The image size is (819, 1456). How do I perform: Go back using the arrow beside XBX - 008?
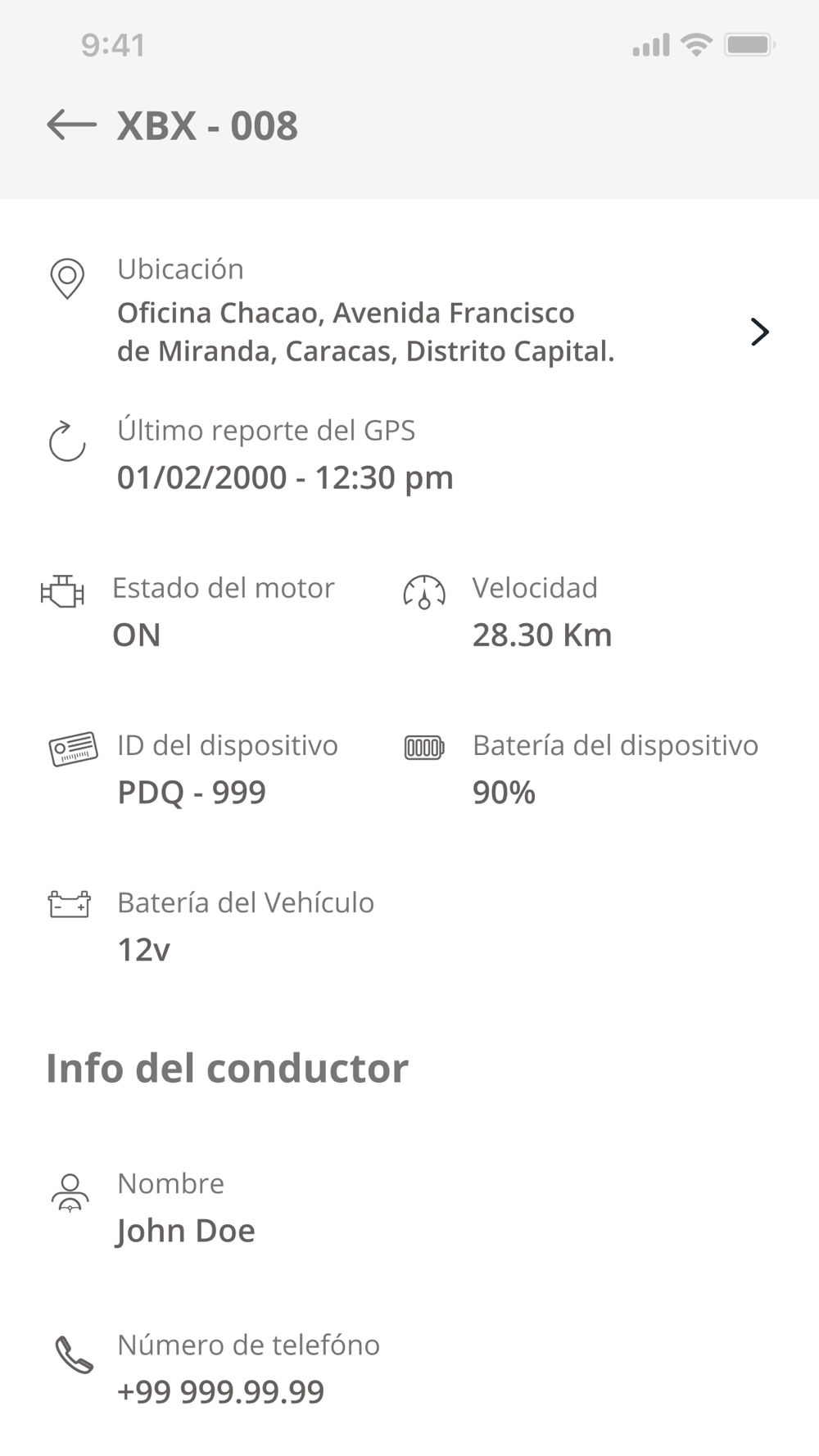click(71, 125)
